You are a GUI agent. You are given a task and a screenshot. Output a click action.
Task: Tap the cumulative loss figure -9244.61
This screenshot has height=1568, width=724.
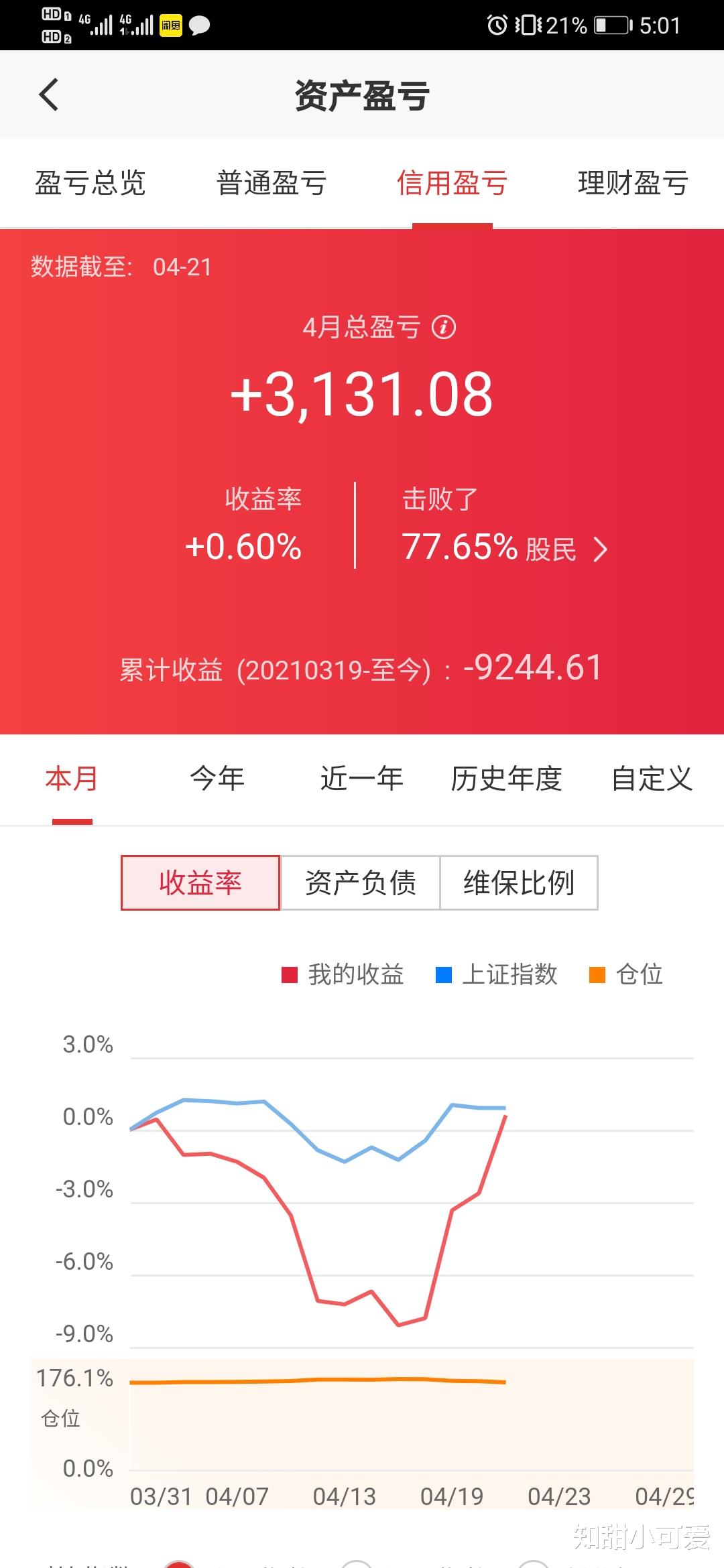533,667
